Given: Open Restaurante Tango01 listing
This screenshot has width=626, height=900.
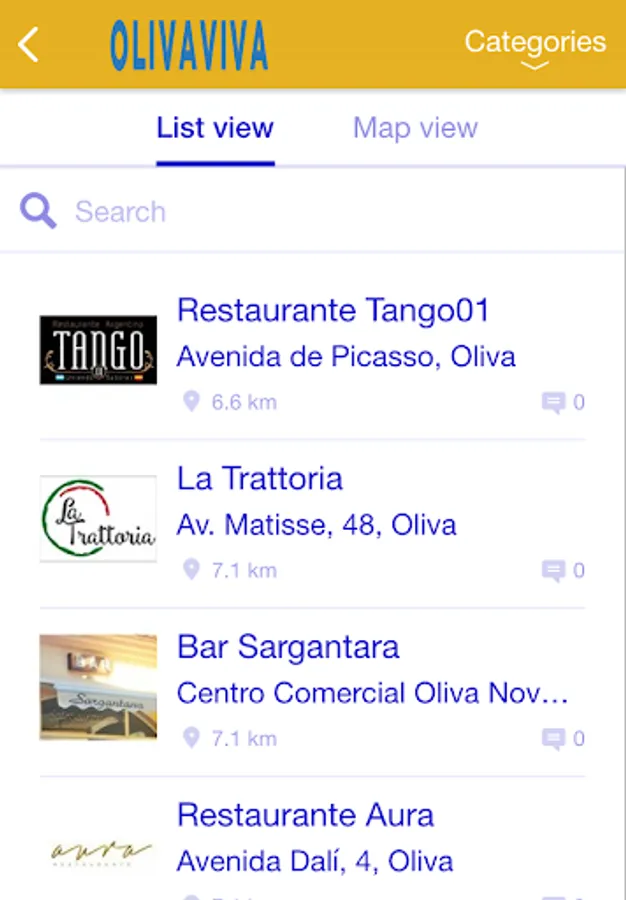Looking at the screenshot, I should [333, 311].
